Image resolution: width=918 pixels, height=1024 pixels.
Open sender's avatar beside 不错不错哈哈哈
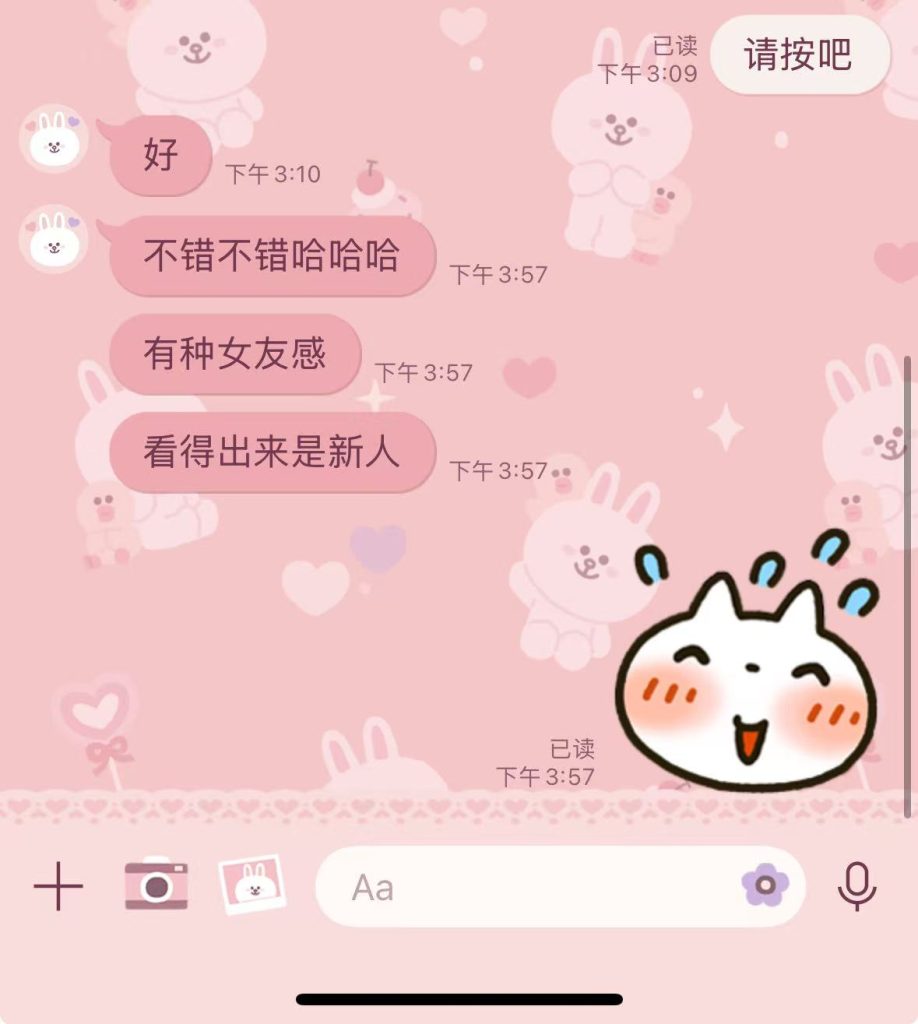pos(54,239)
